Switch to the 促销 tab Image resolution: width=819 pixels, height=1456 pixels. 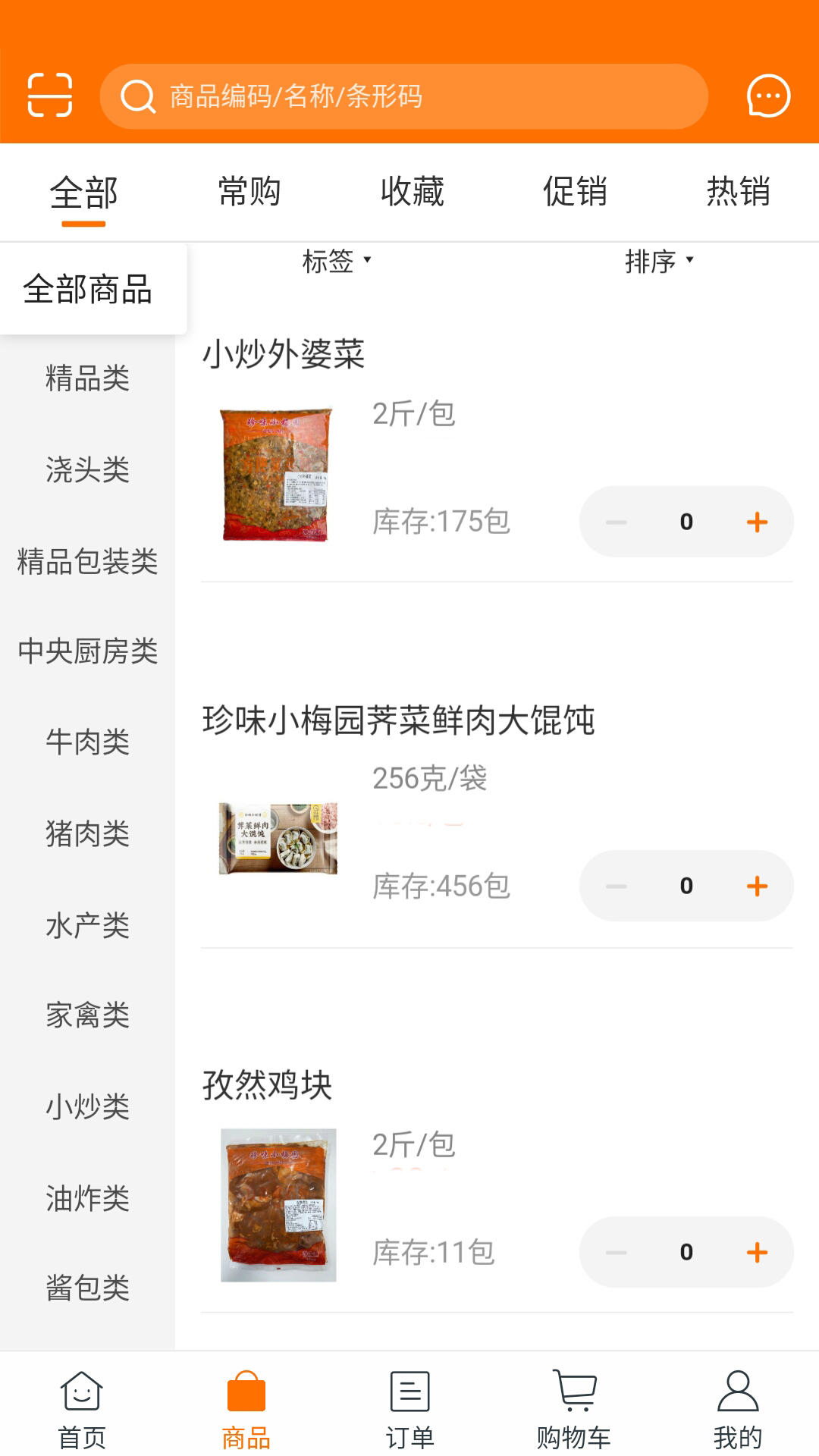(x=575, y=191)
